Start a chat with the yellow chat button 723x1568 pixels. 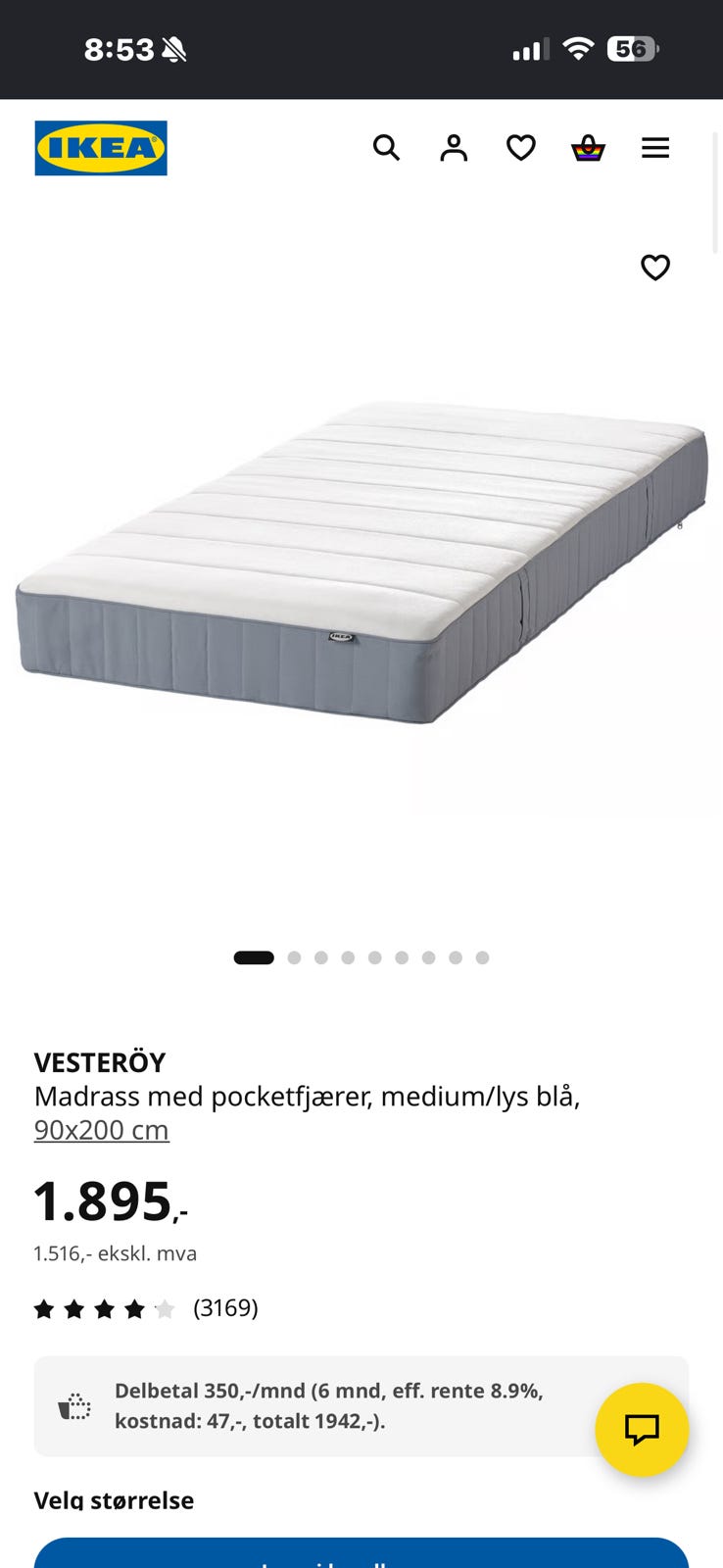(x=642, y=1430)
